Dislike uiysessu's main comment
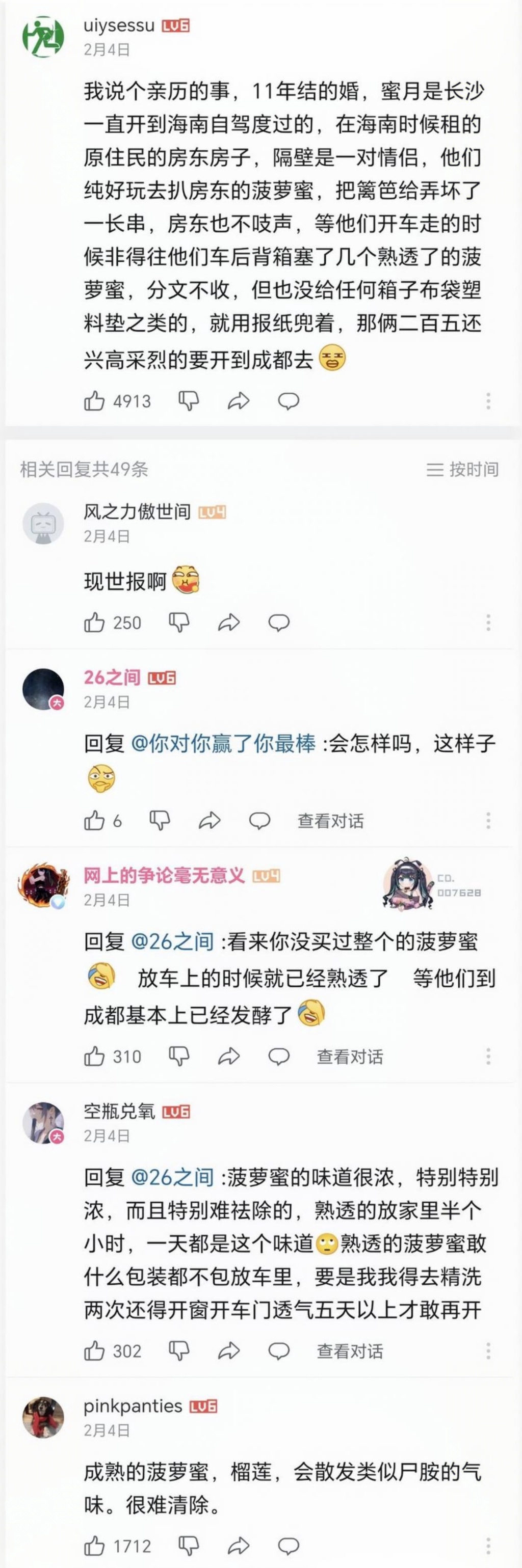The image size is (522, 1568). pyautogui.click(x=189, y=401)
